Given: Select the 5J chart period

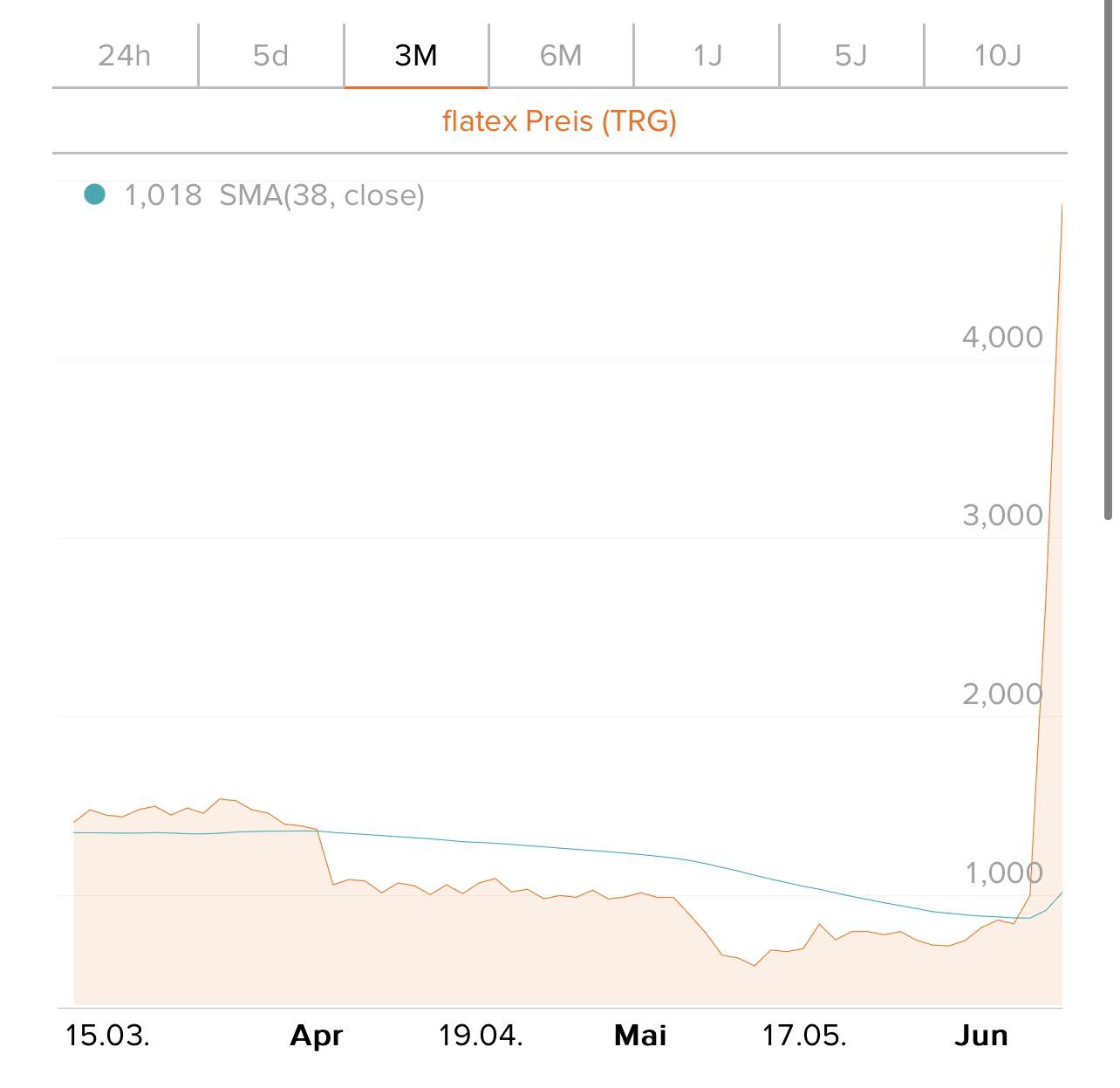Looking at the screenshot, I should [x=851, y=56].
